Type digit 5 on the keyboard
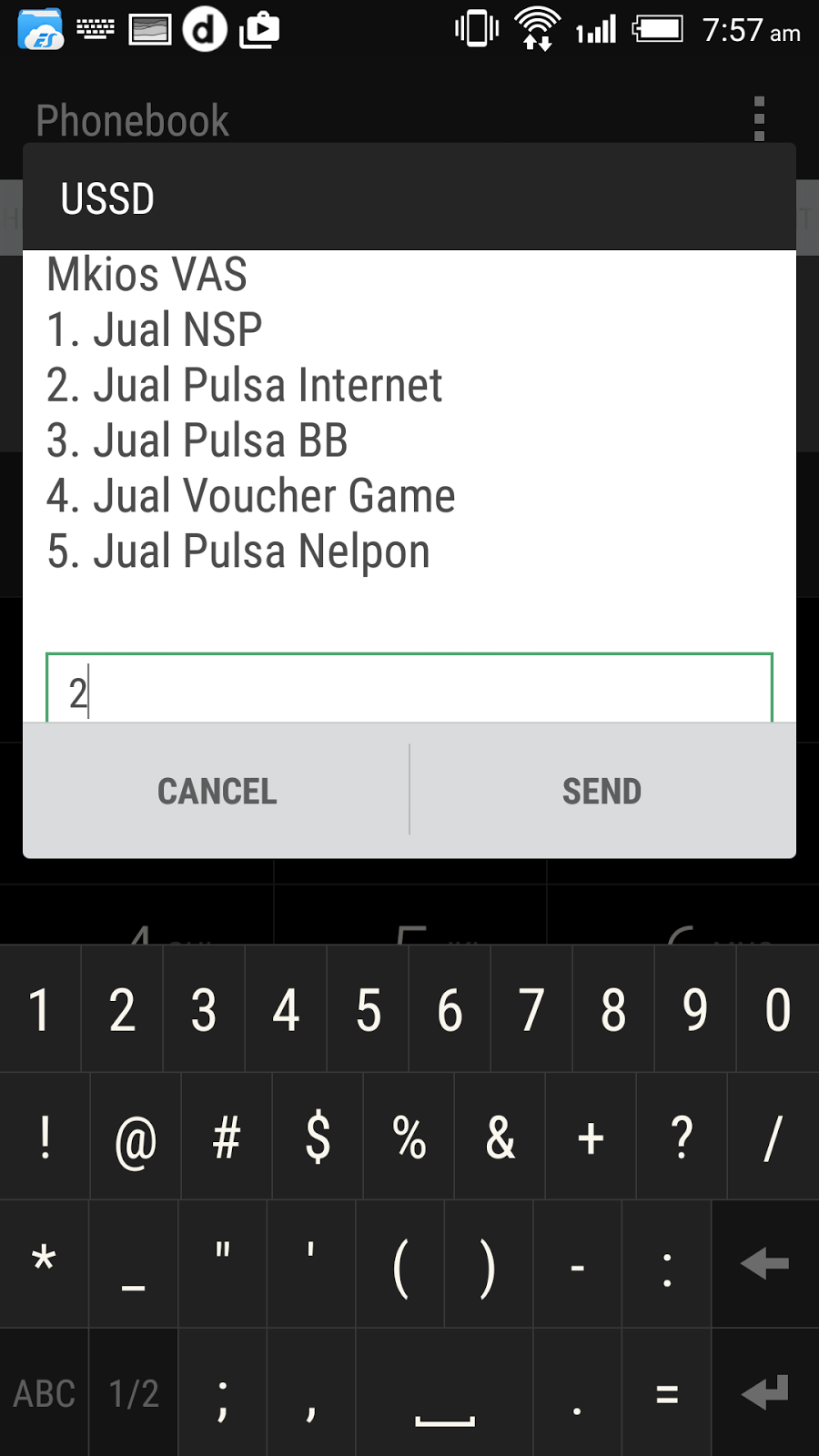The image size is (819, 1456). pos(368,1009)
